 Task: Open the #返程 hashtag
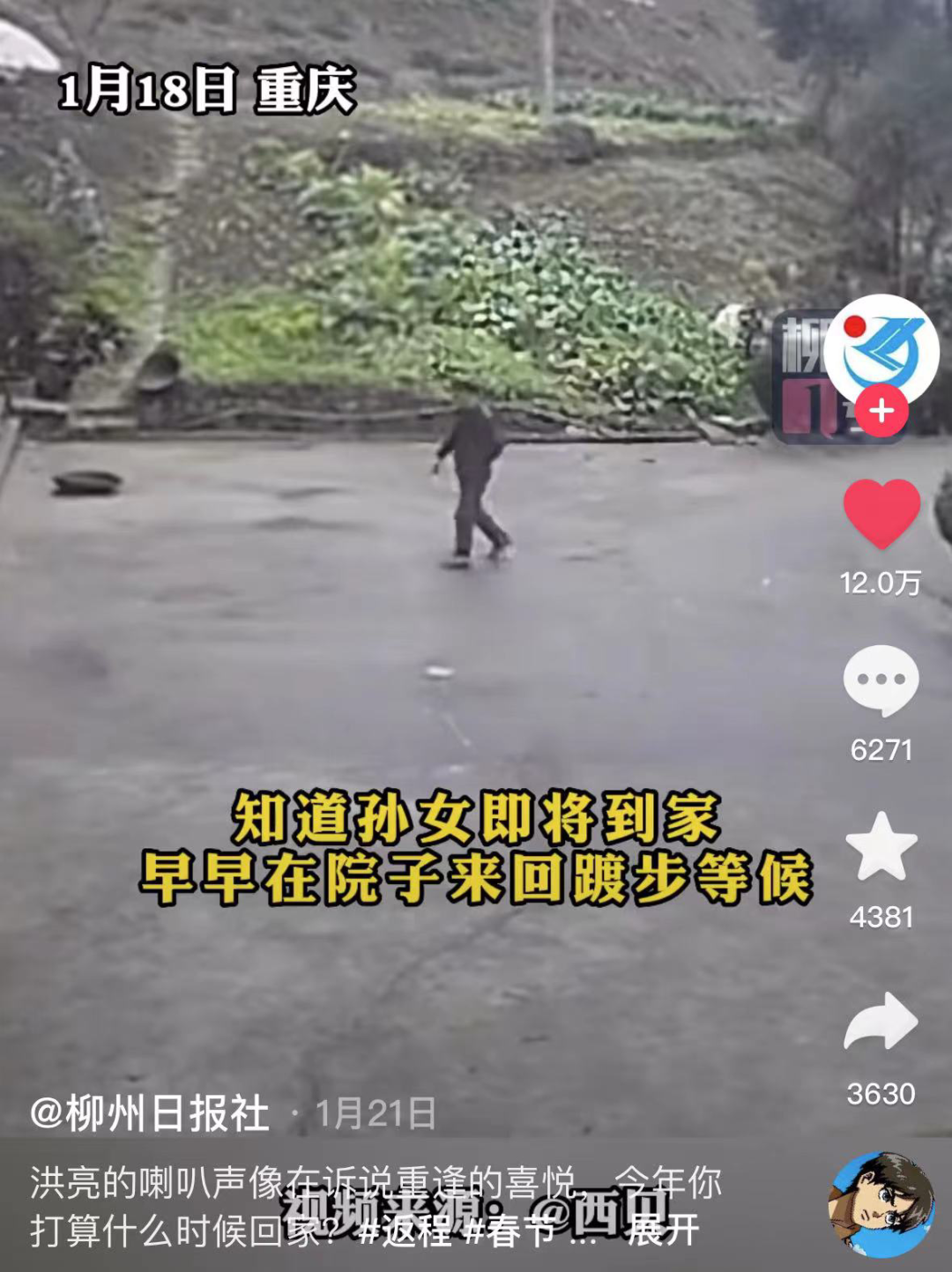[x=405, y=1231]
